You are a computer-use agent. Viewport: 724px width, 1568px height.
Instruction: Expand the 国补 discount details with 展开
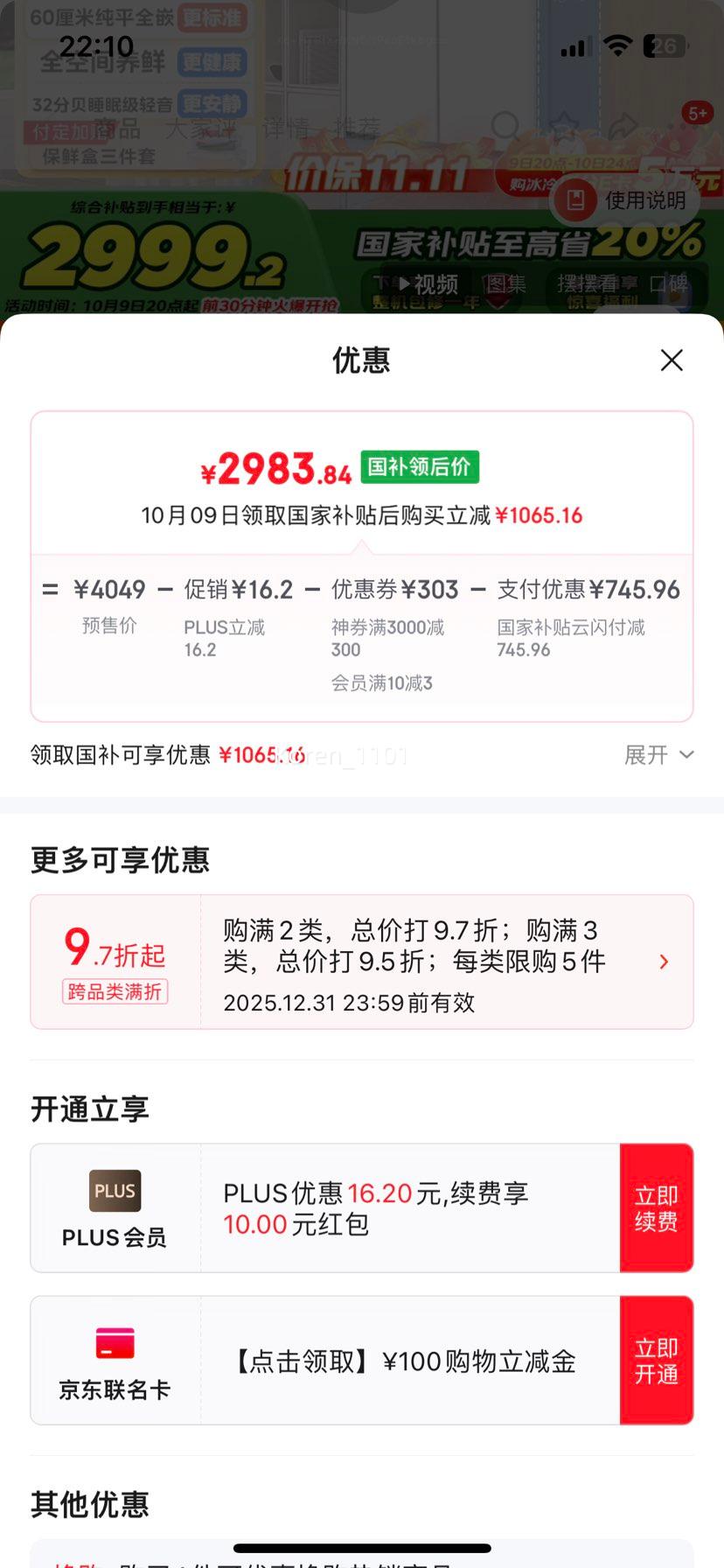coord(658,755)
